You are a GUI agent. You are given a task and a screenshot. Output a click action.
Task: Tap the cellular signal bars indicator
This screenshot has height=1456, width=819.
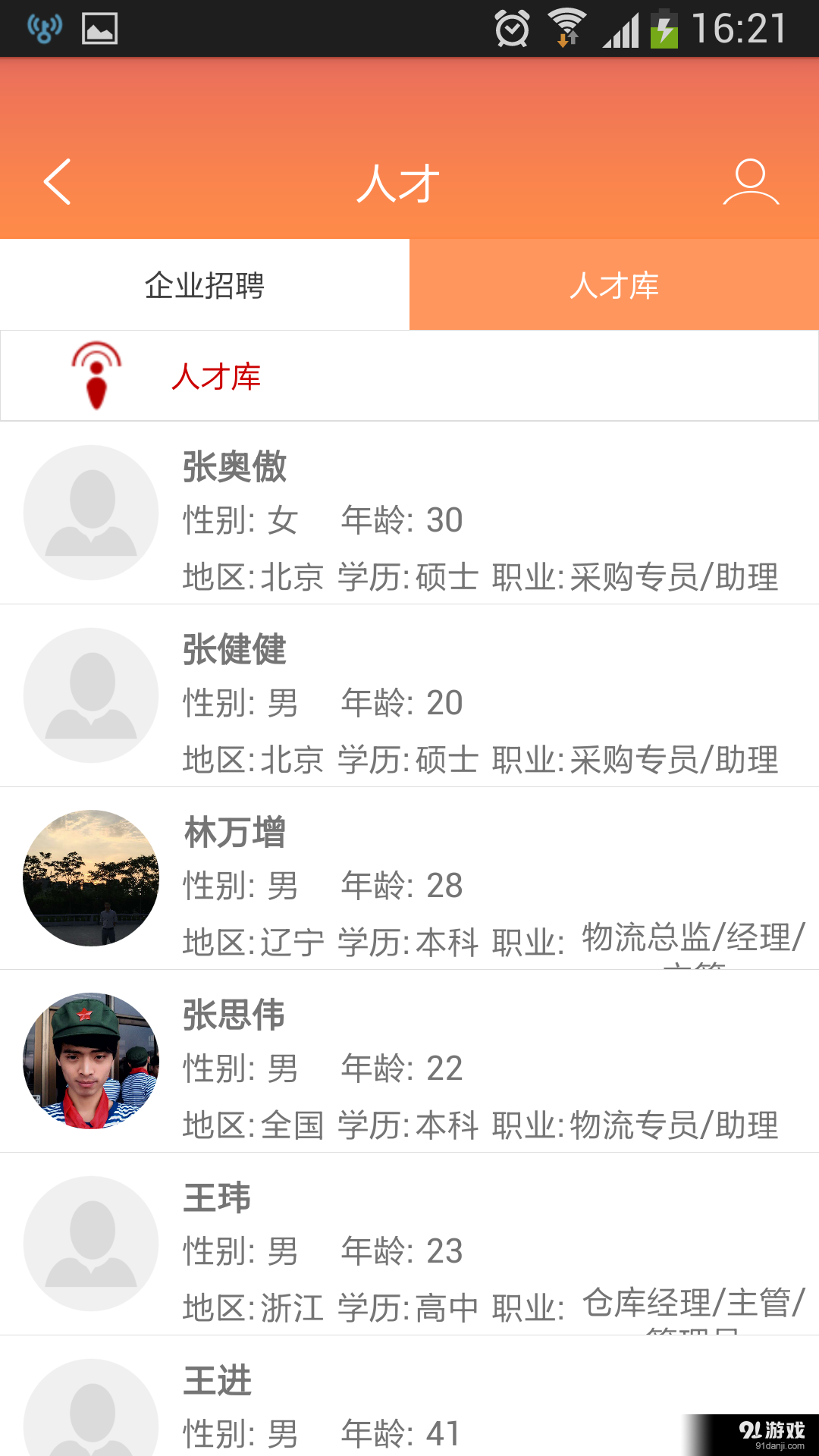point(623,27)
